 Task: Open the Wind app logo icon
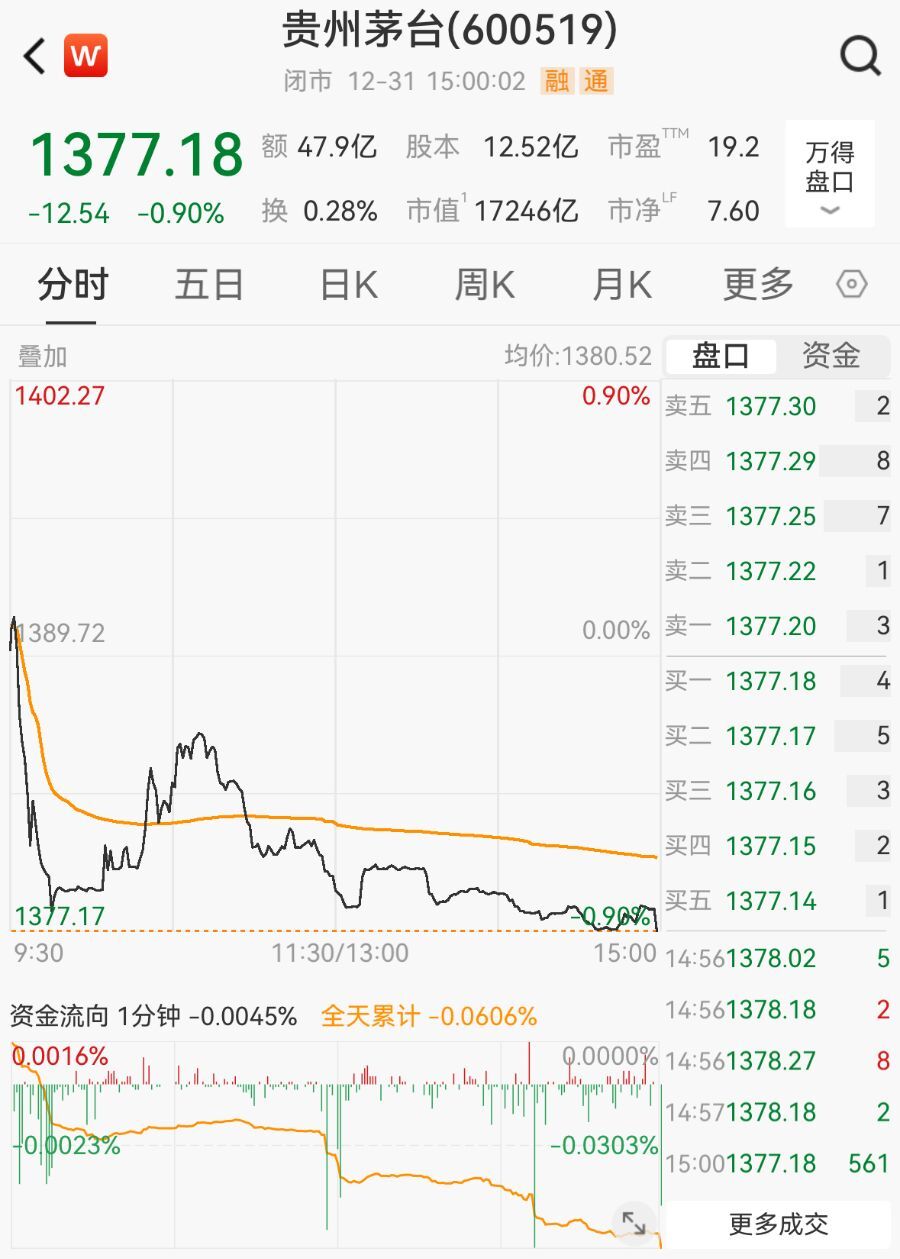(x=85, y=56)
